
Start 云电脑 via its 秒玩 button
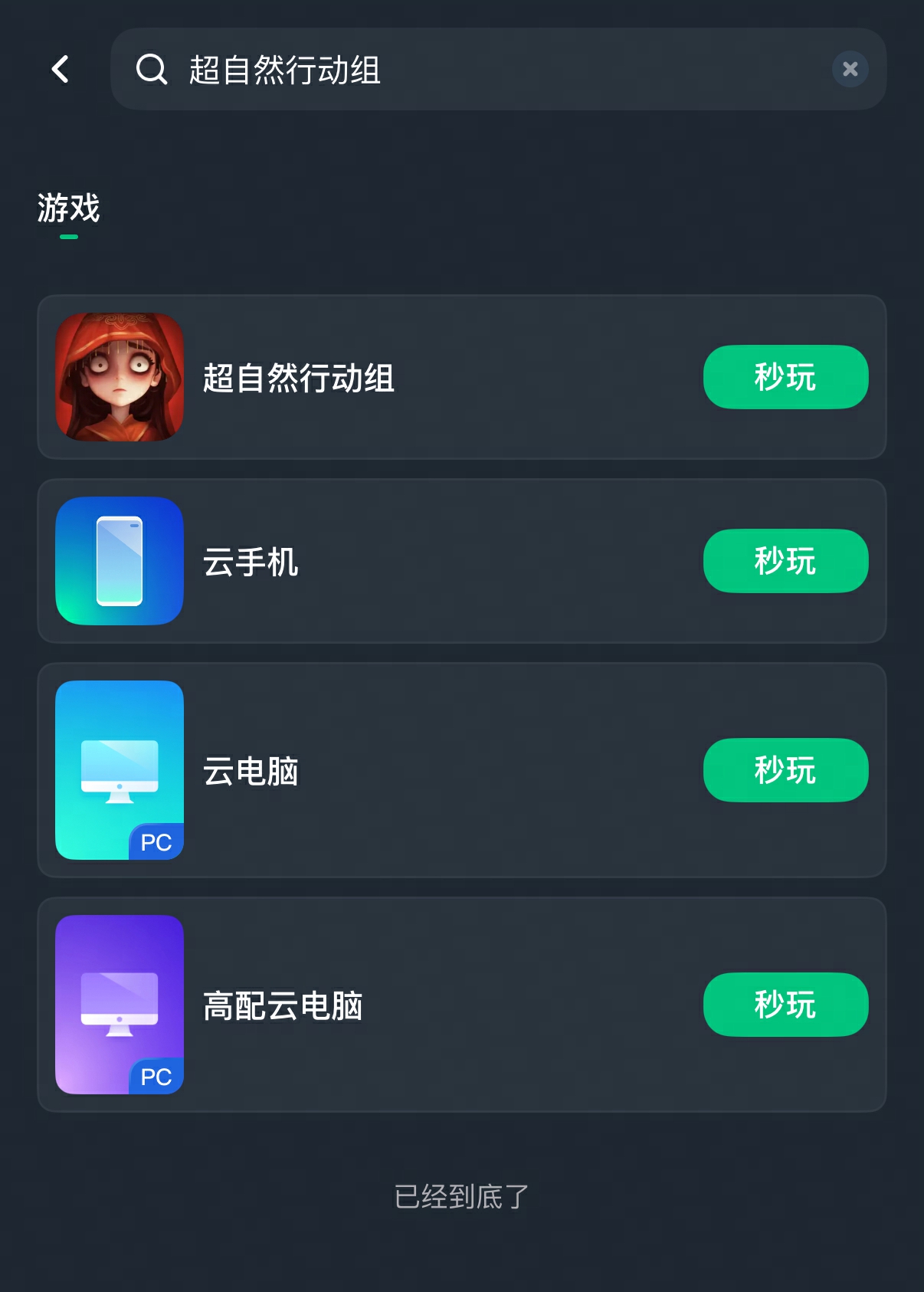[x=785, y=770]
